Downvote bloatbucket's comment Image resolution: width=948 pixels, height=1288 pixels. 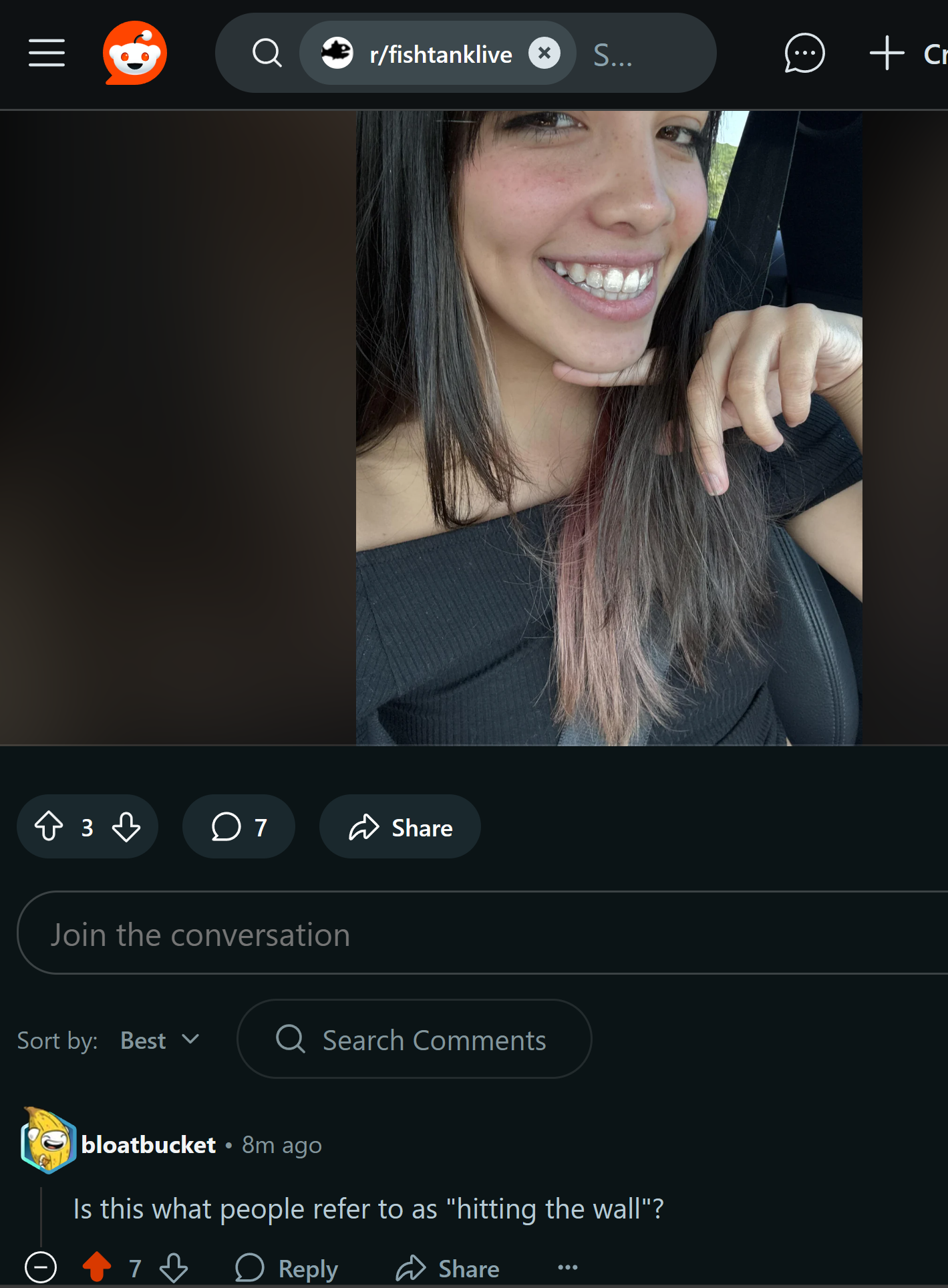coord(174,1267)
